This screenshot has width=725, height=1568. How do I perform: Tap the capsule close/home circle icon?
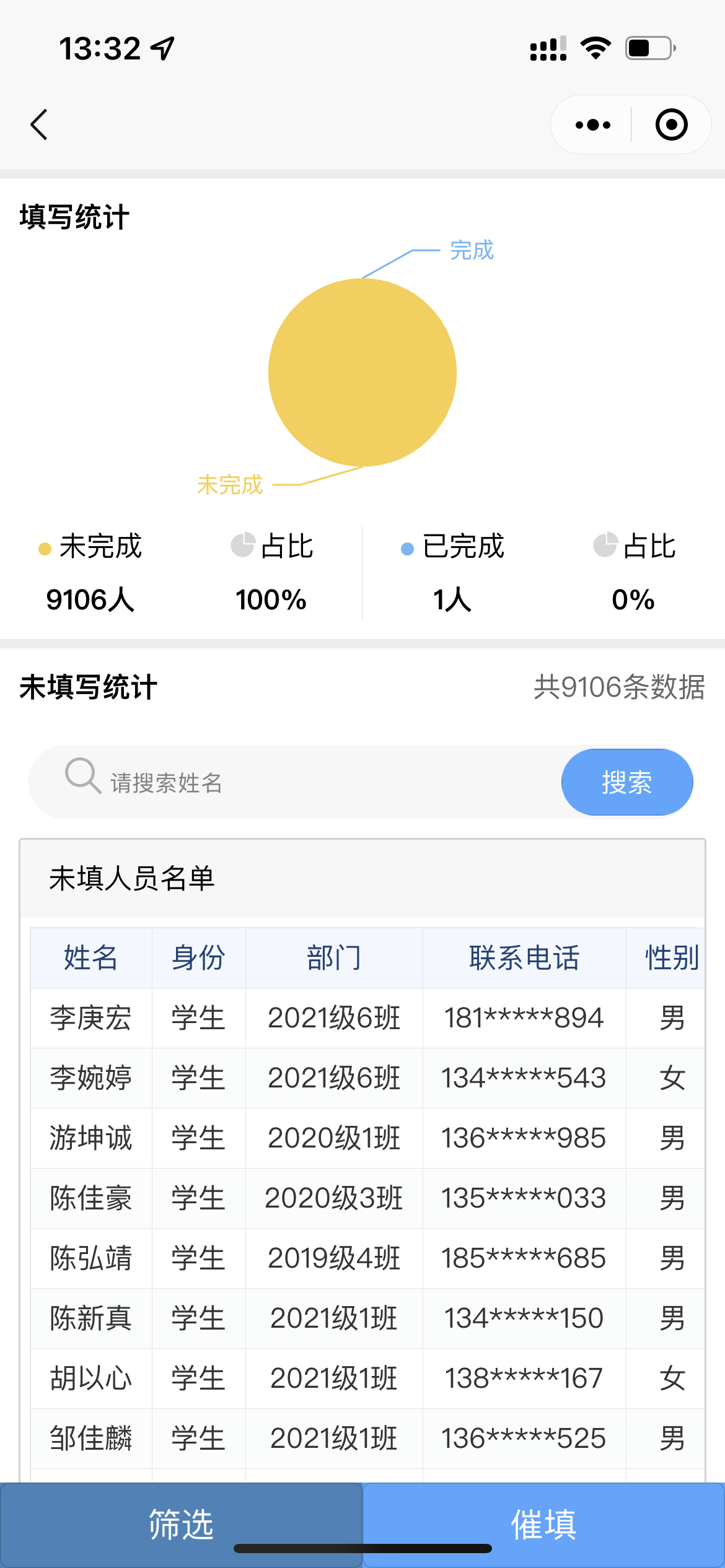(x=671, y=124)
